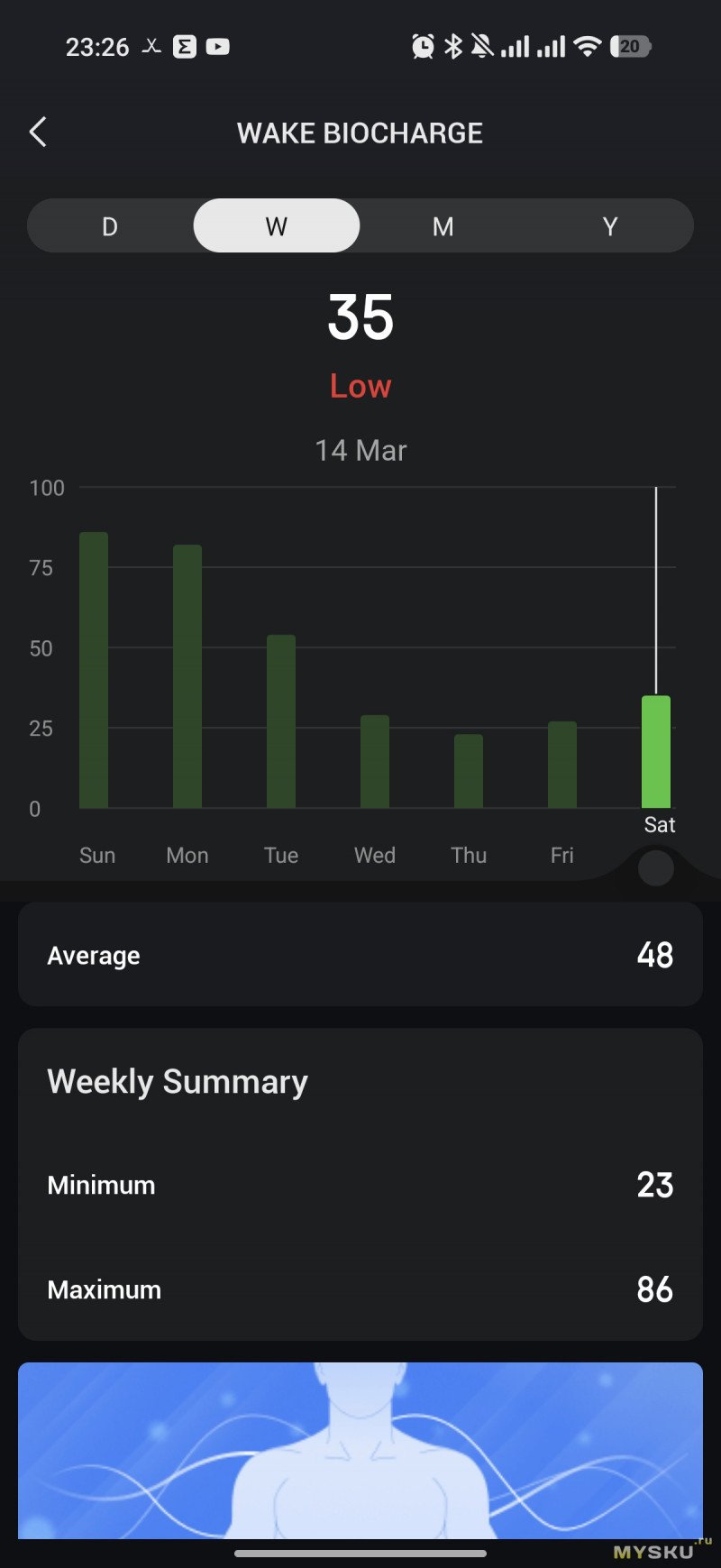This screenshot has width=721, height=1568.
Task: Select the W (week) view
Action: [x=276, y=226]
